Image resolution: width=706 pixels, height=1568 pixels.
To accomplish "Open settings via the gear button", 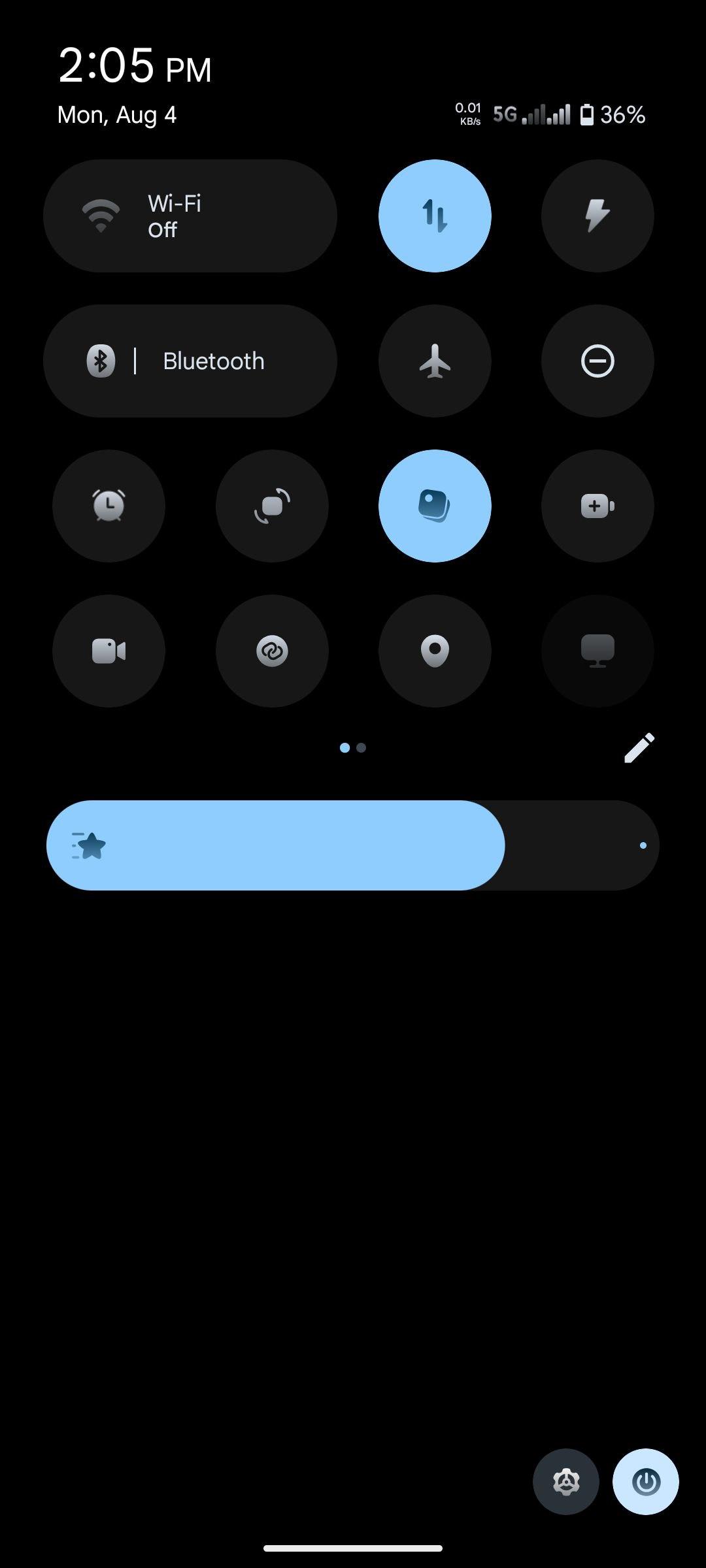I will pos(566,1482).
